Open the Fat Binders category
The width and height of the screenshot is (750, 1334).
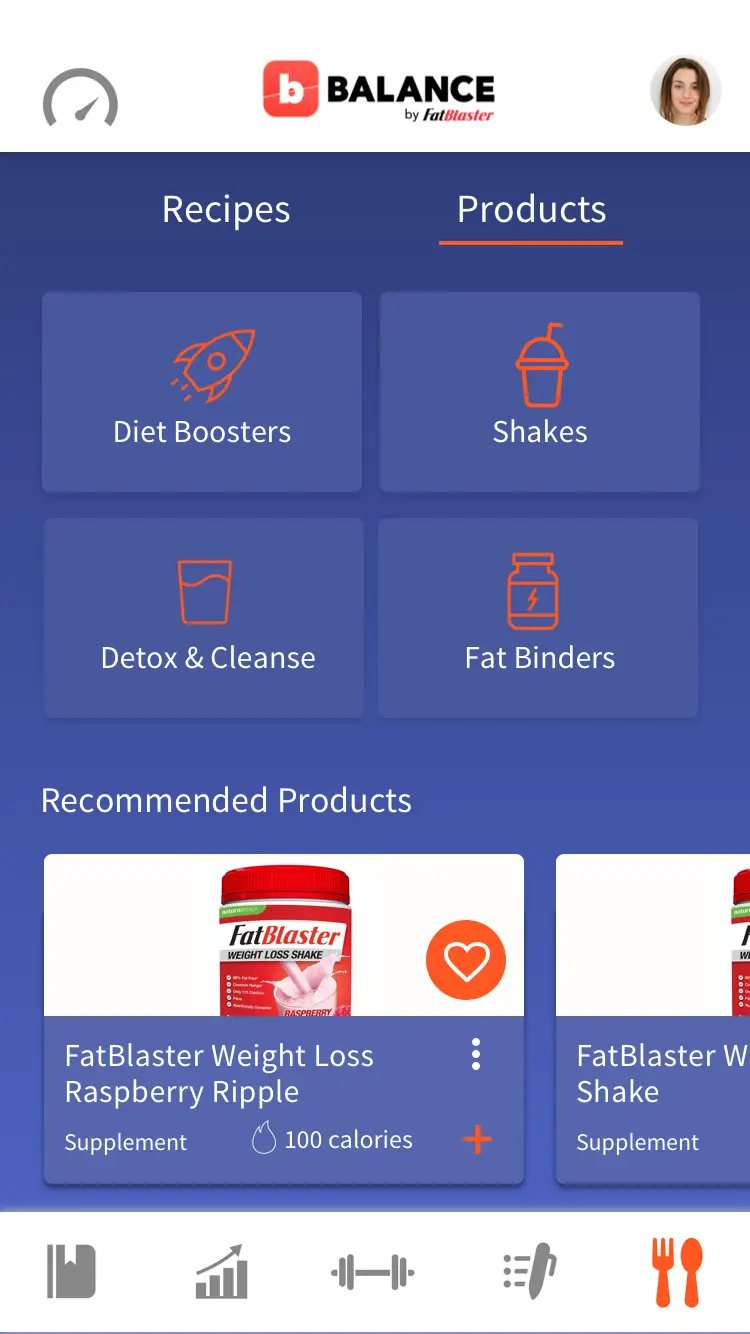point(538,618)
